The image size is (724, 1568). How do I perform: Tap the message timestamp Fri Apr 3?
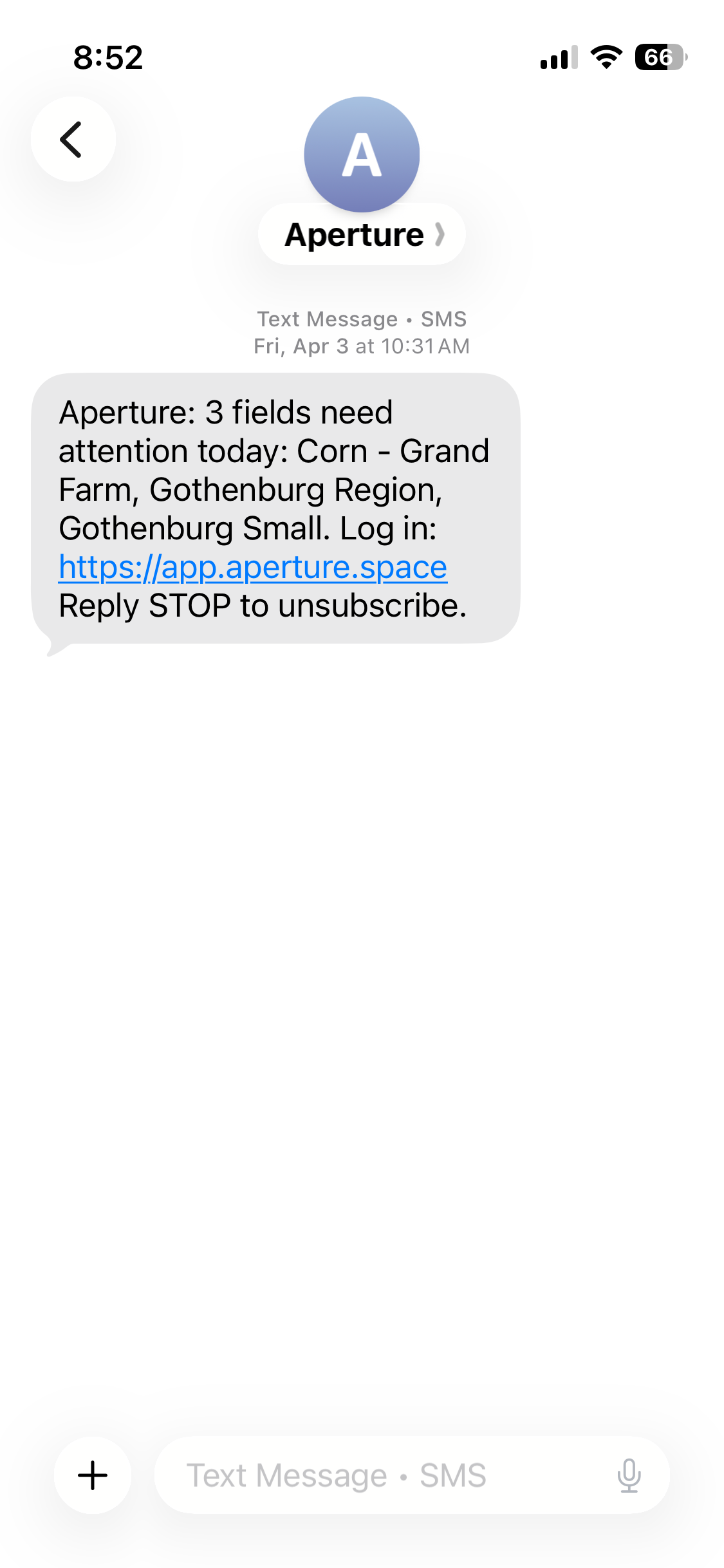(x=362, y=346)
